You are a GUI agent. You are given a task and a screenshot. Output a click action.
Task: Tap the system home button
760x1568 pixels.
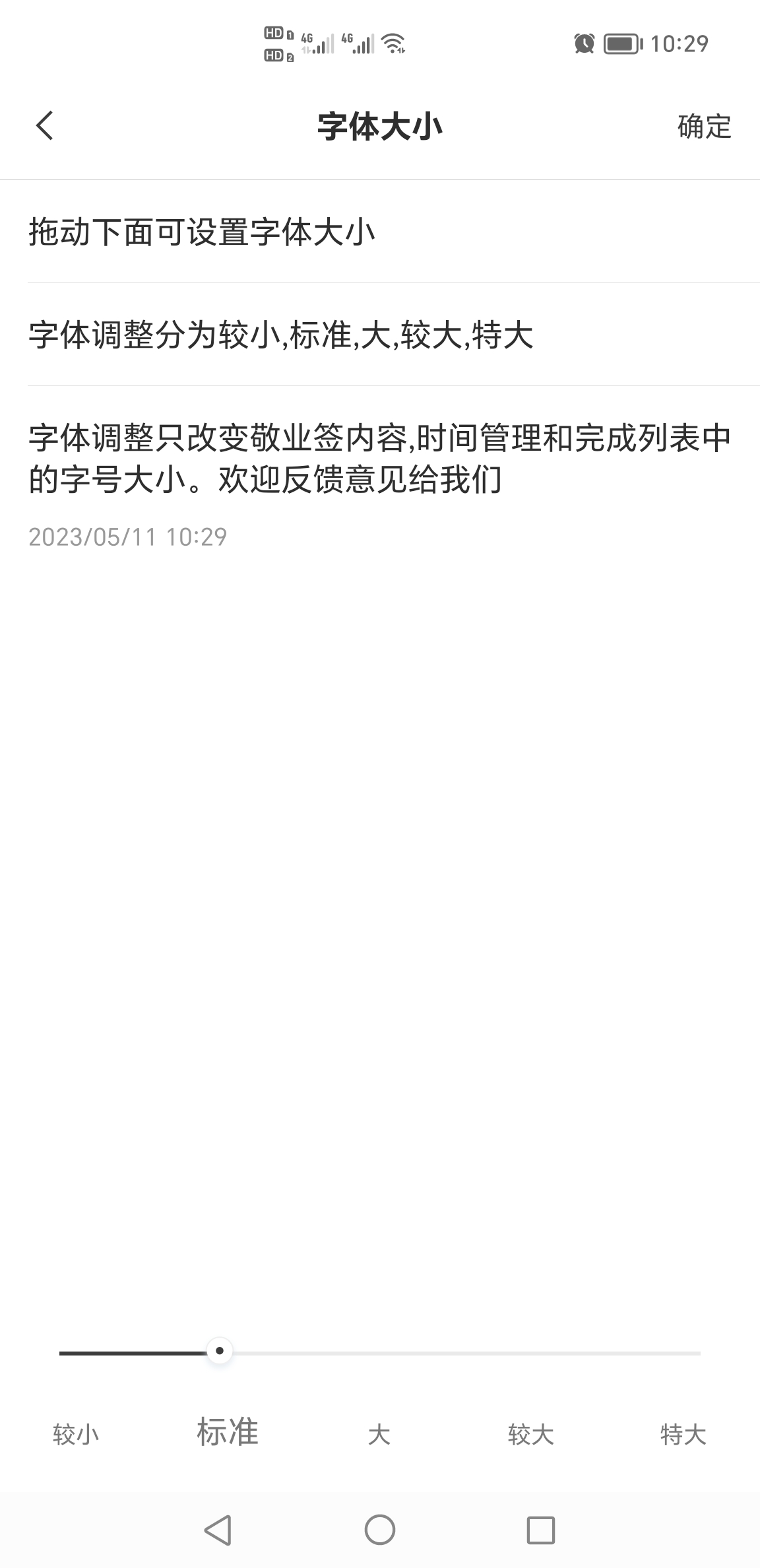379,1530
